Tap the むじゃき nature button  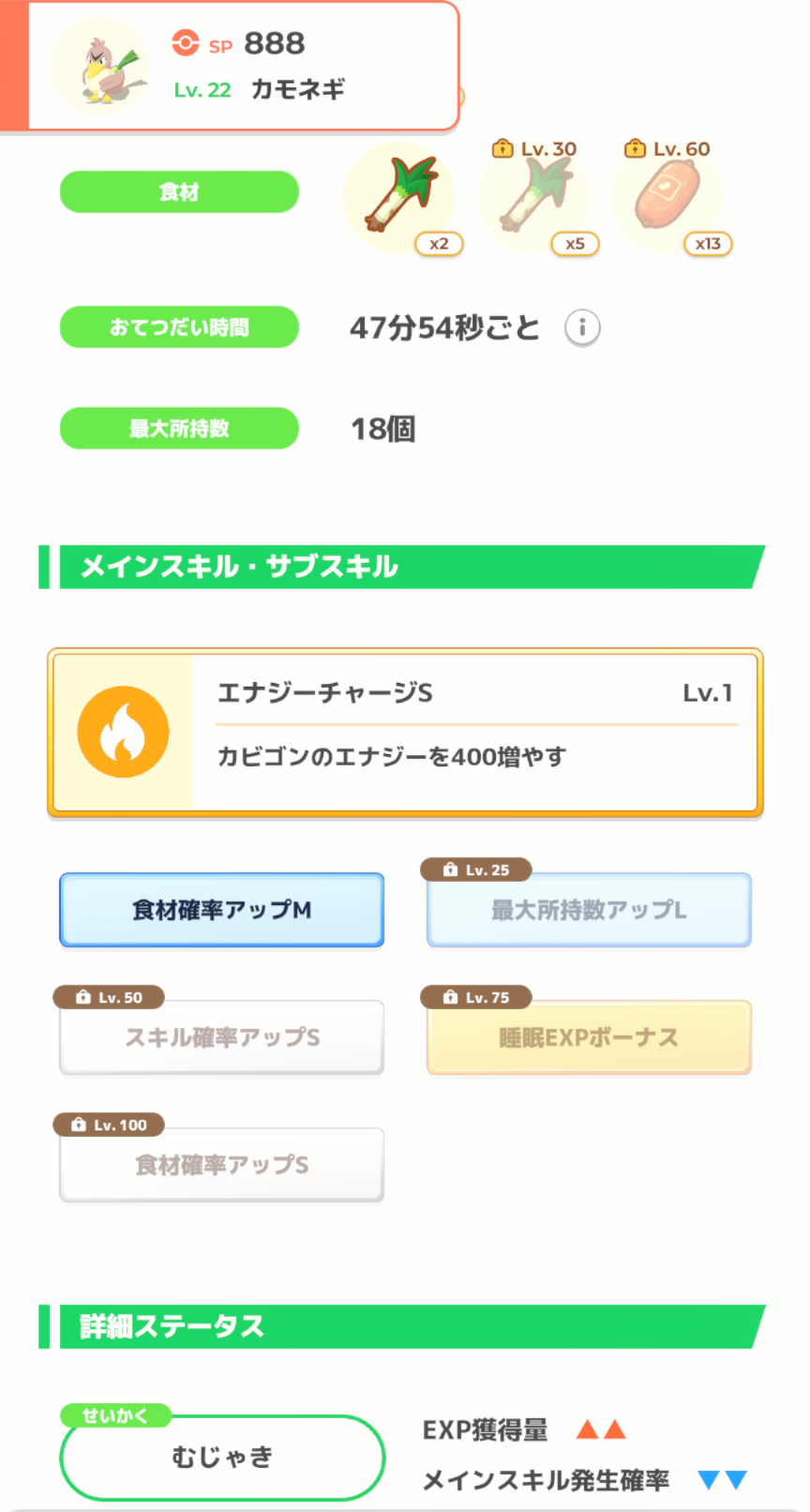point(222,1457)
